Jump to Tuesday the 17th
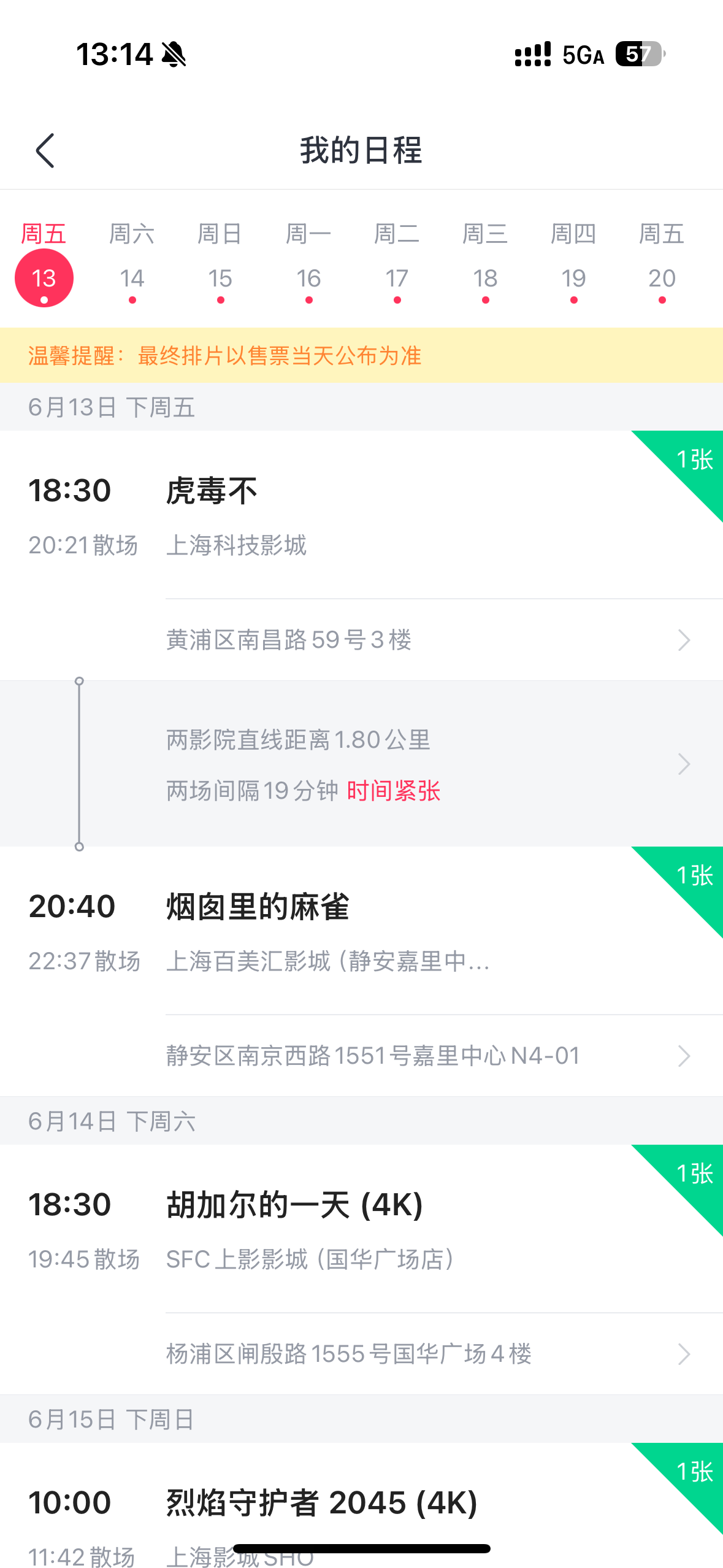This screenshot has height=1568, width=723. [x=397, y=264]
